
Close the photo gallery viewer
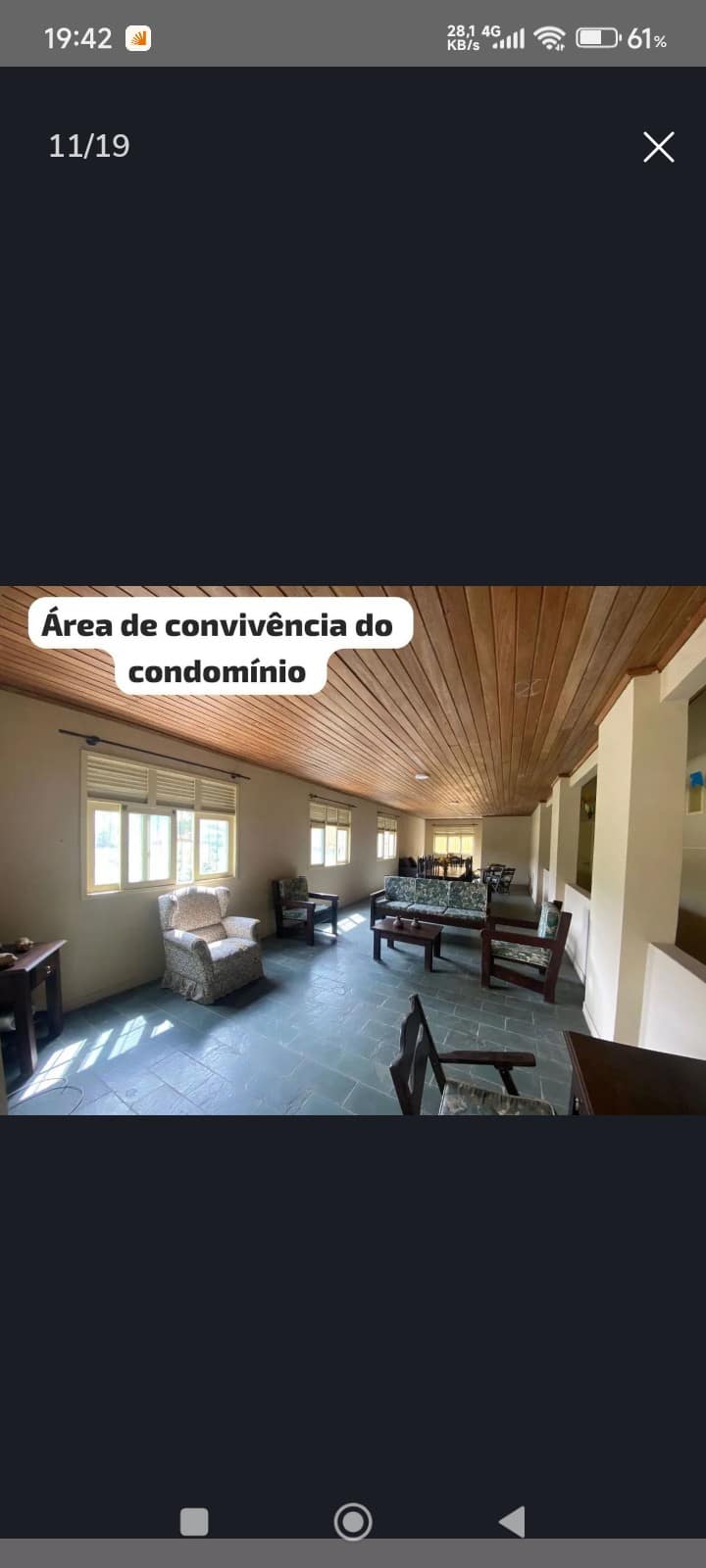(658, 147)
